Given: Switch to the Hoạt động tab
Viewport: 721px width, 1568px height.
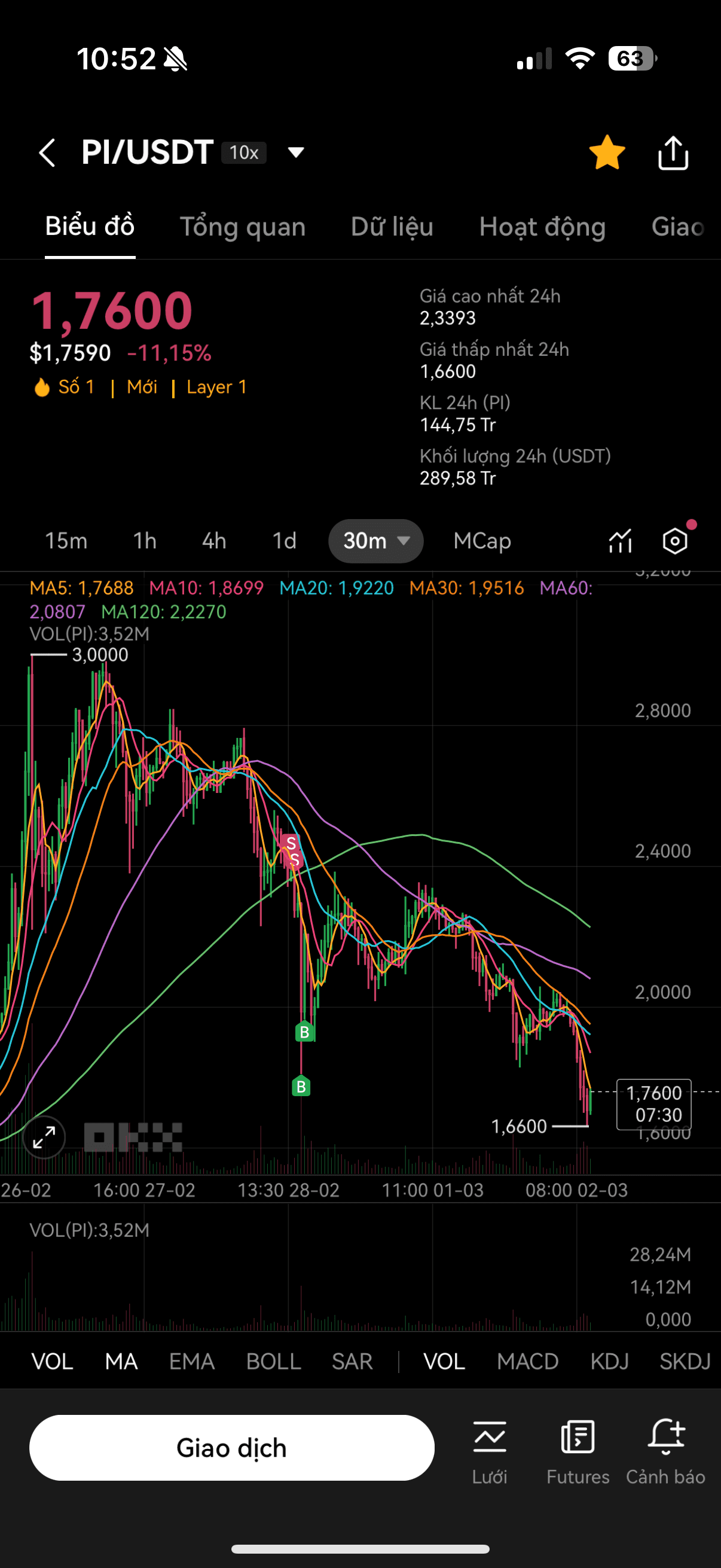Looking at the screenshot, I should pyautogui.click(x=542, y=227).
